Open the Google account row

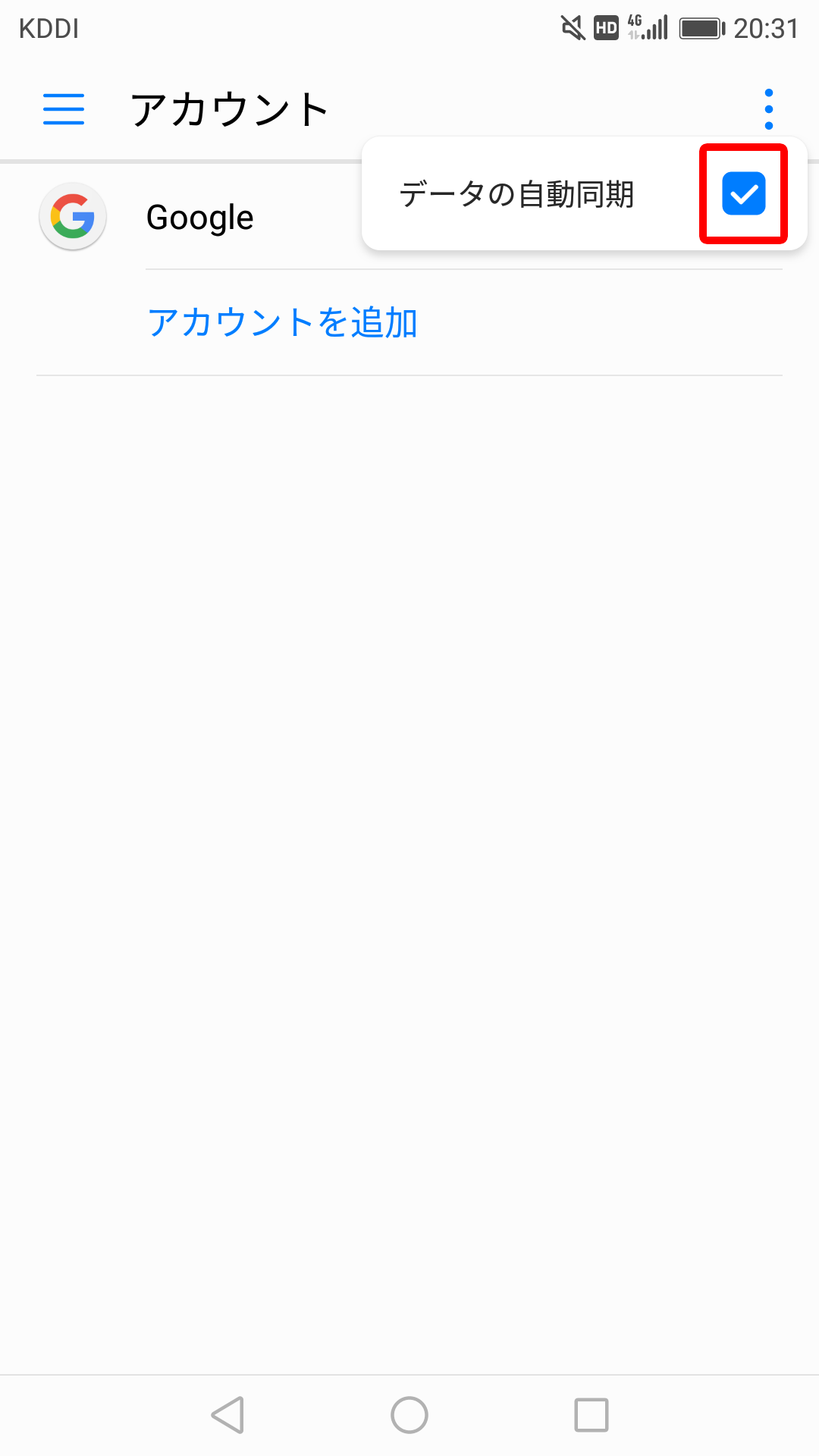tap(200, 218)
